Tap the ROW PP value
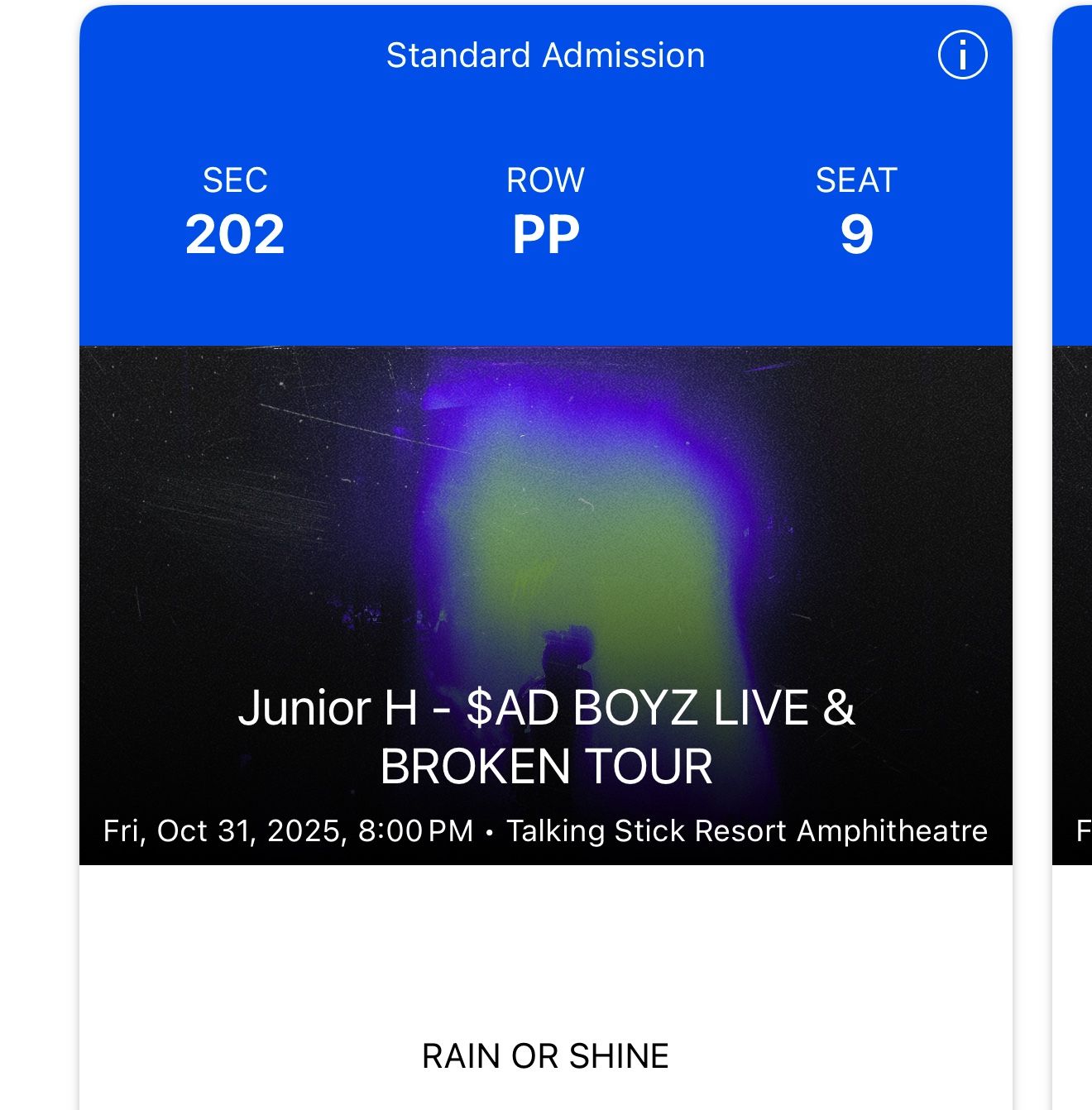The width and height of the screenshot is (1092, 1110). [546, 236]
